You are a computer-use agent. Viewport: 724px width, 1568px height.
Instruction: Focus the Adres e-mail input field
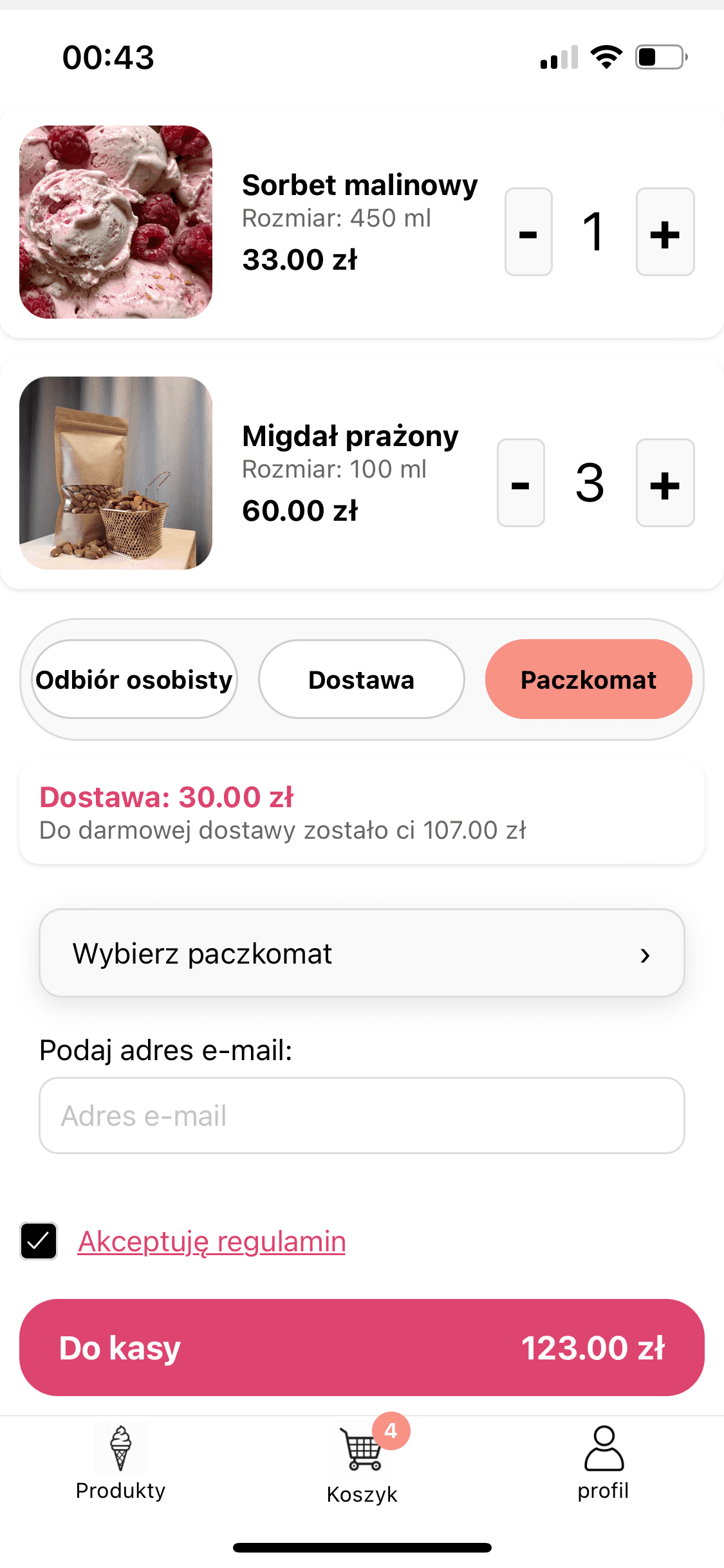362,1115
